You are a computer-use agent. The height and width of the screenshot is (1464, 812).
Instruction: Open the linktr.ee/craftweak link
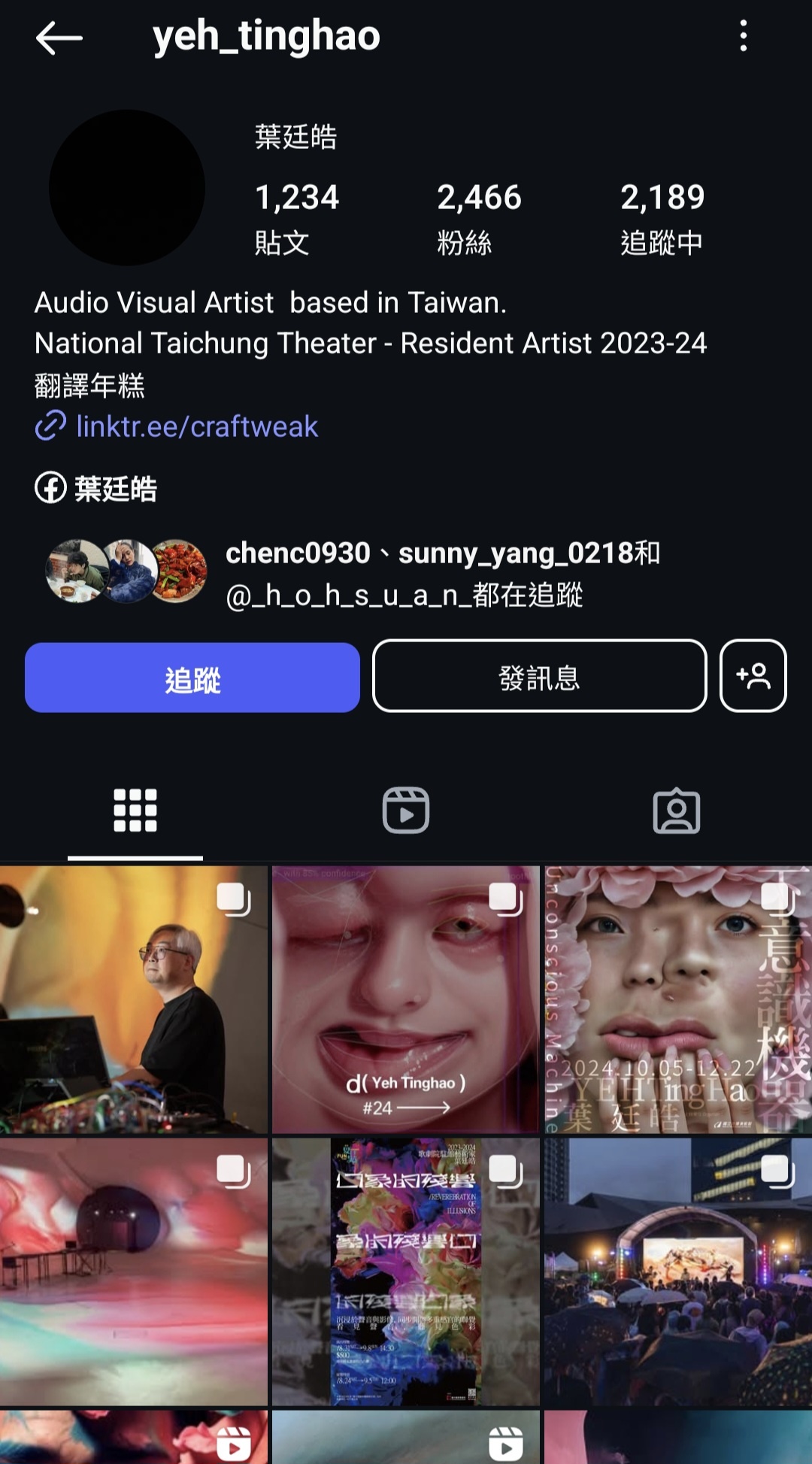point(197,426)
